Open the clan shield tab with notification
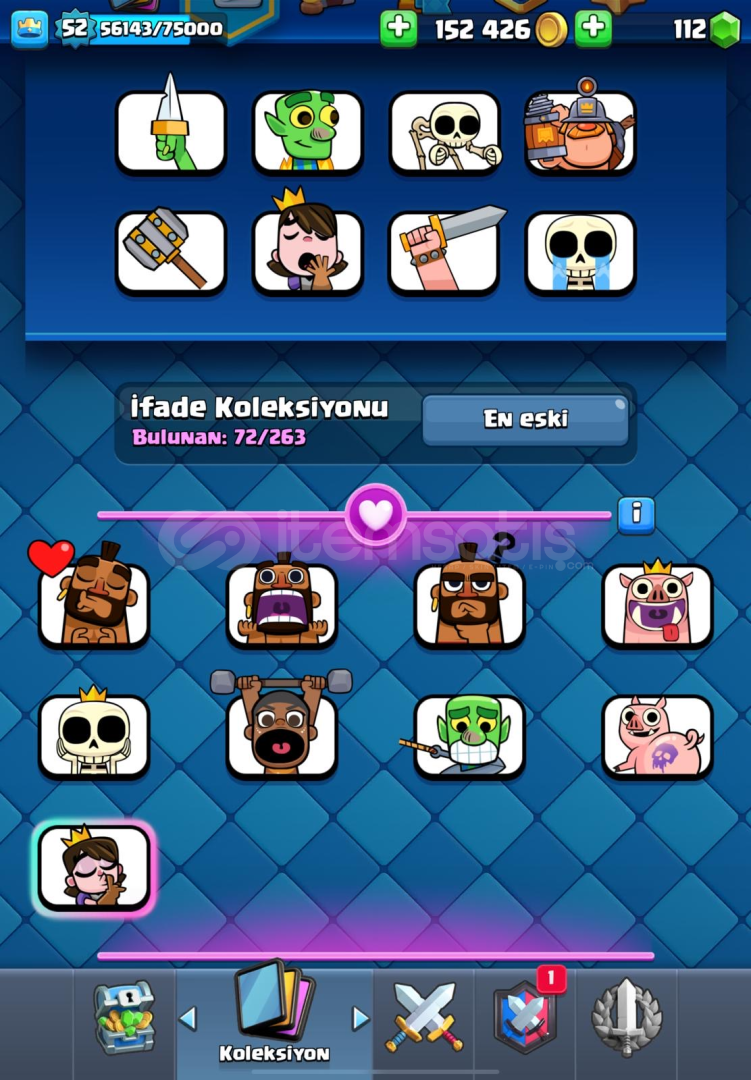Screen dimensions: 751x1080 click(x=526, y=1016)
